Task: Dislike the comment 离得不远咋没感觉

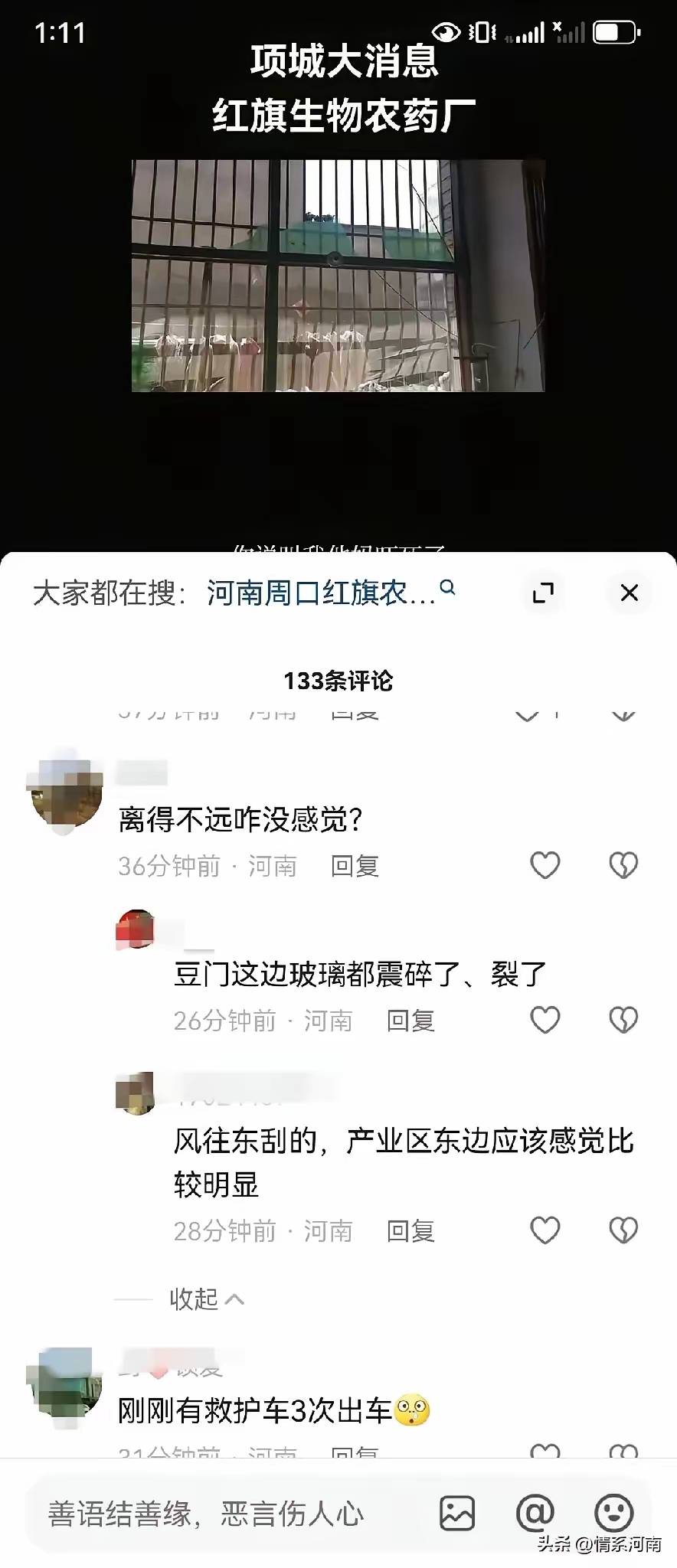Action: pyautogui.click(x=623, y=864)
